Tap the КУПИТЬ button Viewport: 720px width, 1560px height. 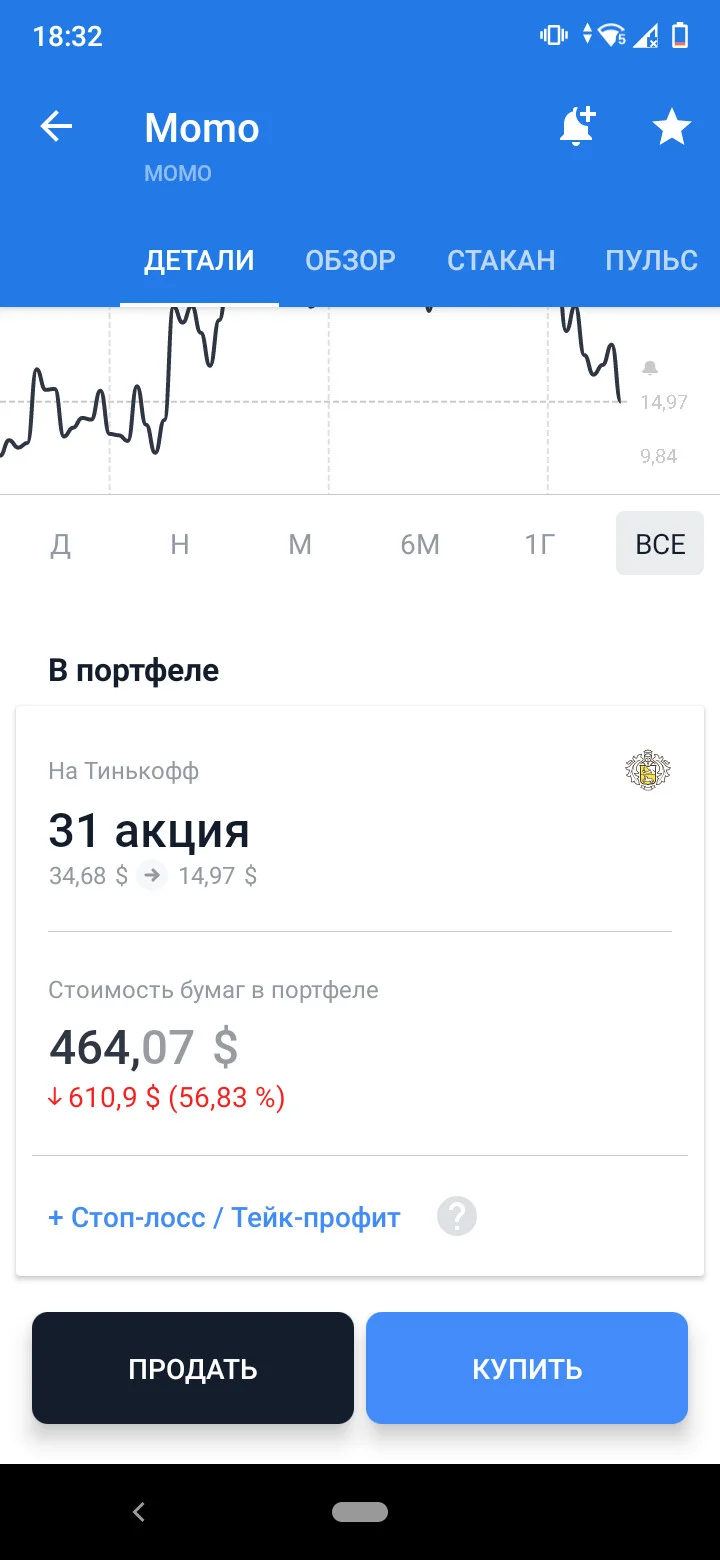coord(527,1368)
